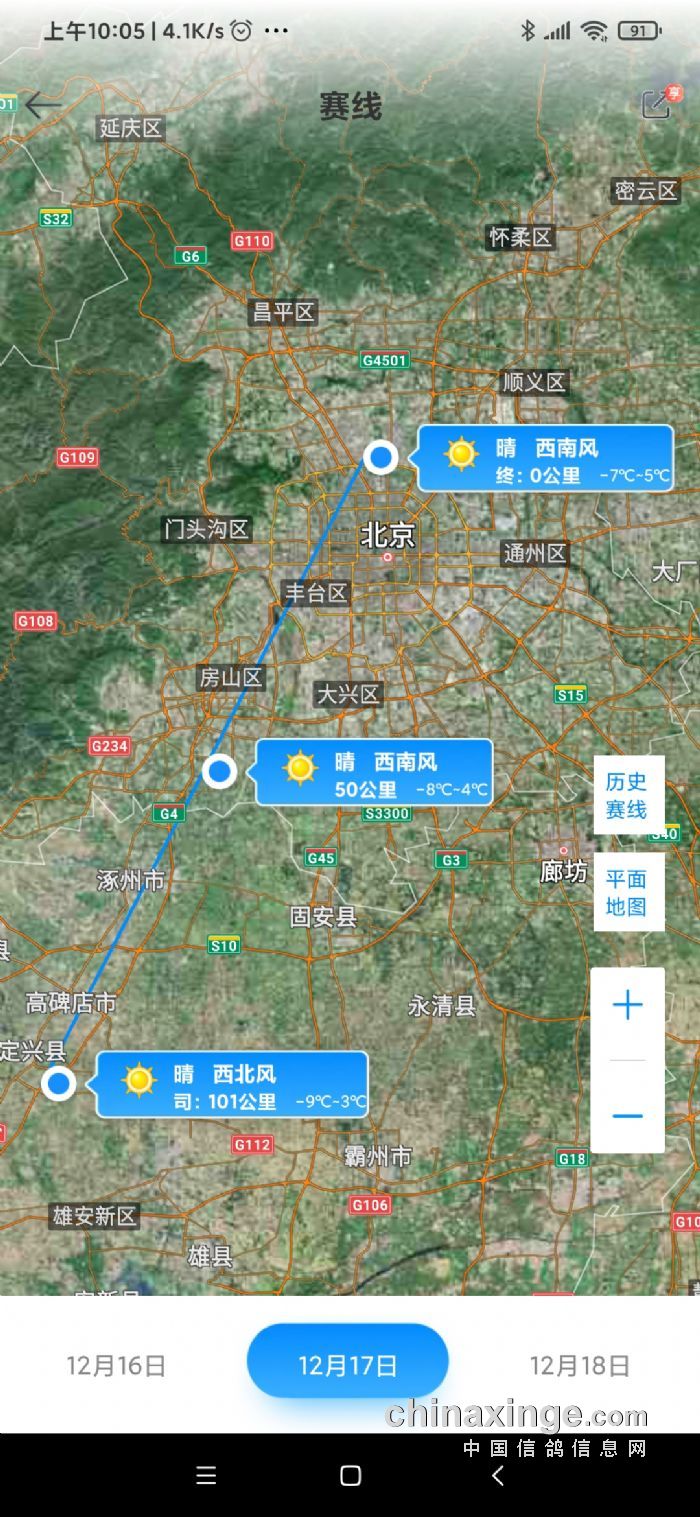The width and height of the screenshot is (700, 1517).
Task: Select the 12月17日 date tab
Action: tap(347, 1365)
